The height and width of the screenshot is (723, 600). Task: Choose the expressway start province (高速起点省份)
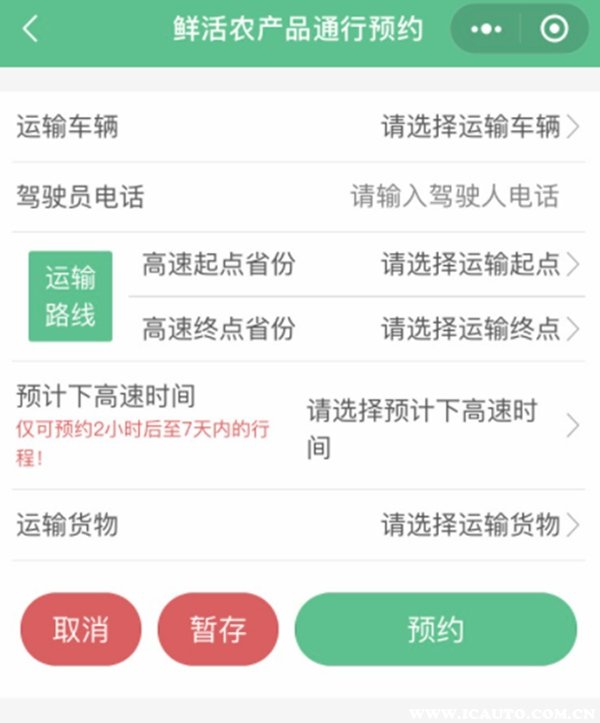click(479, 264)
